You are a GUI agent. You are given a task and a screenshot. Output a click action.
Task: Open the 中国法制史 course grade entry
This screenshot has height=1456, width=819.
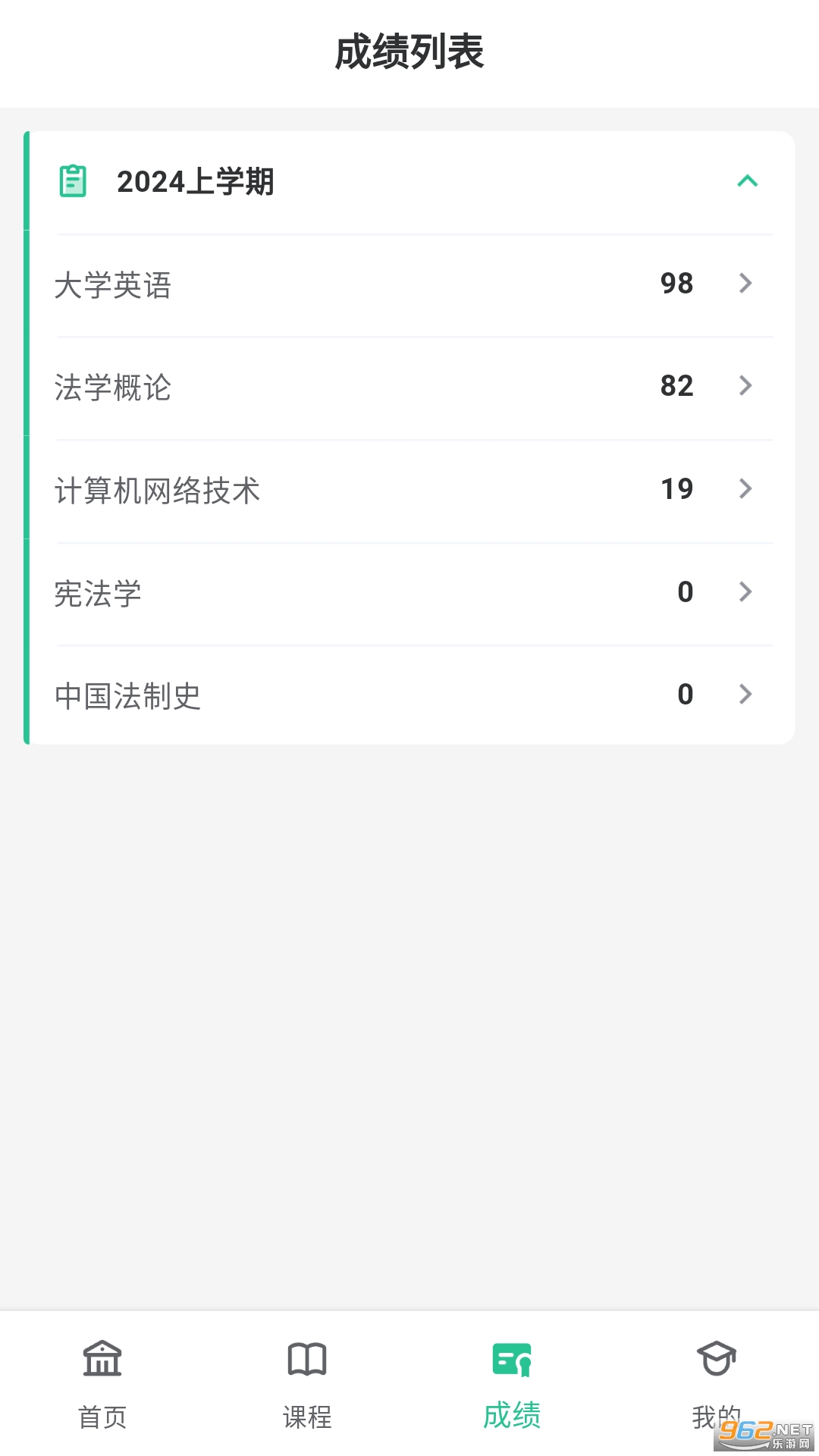[x=128, y=694]
